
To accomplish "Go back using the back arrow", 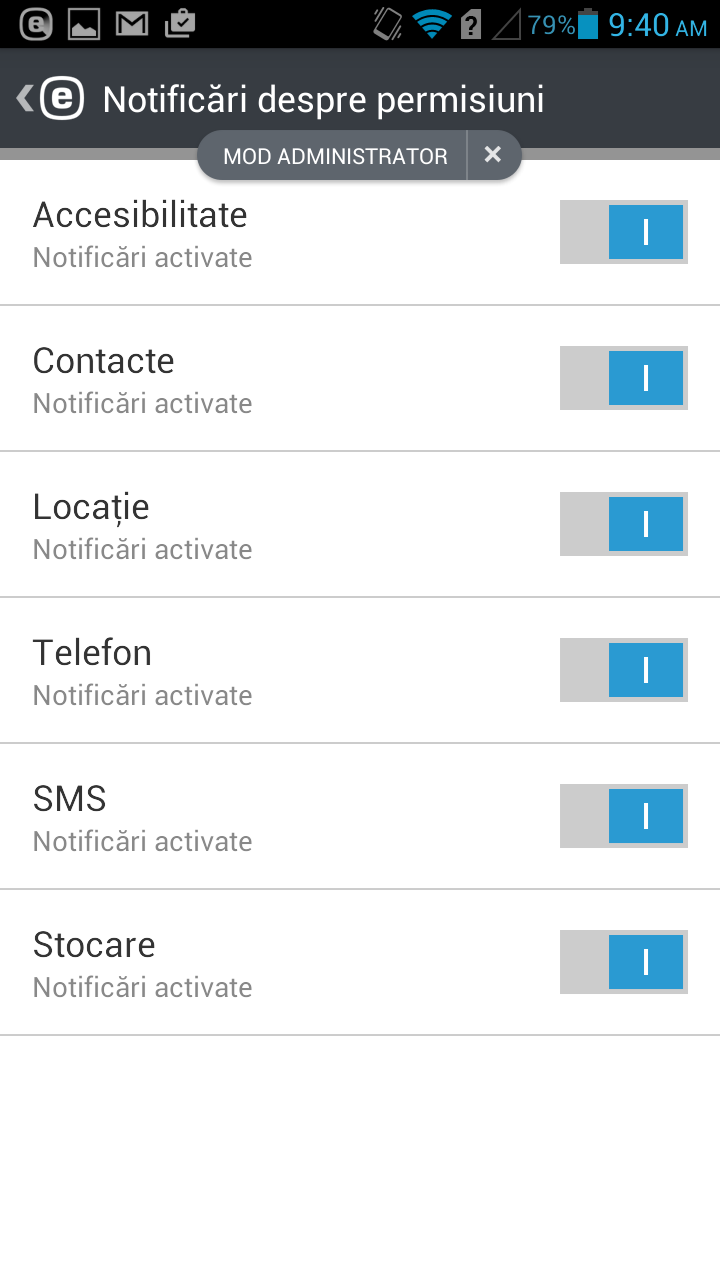I will 24,98.
